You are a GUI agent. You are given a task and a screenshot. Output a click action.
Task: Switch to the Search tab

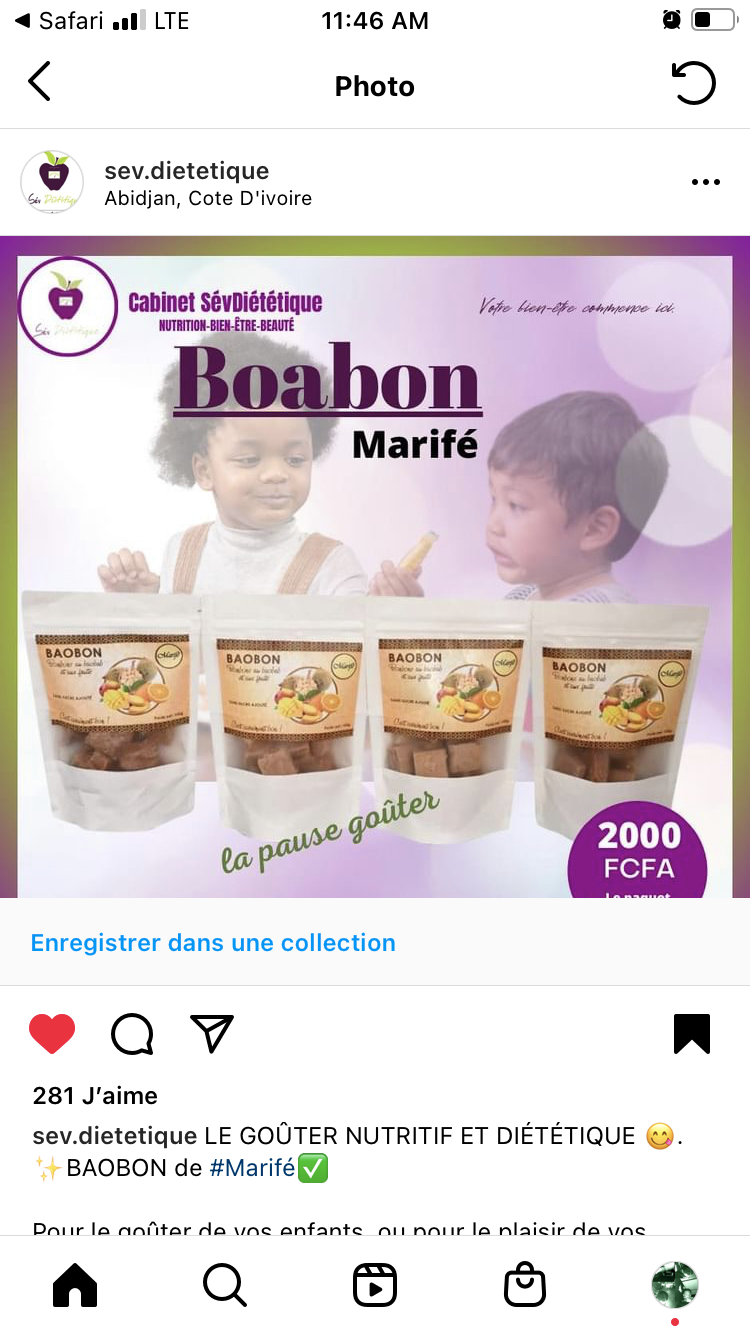225,1285
